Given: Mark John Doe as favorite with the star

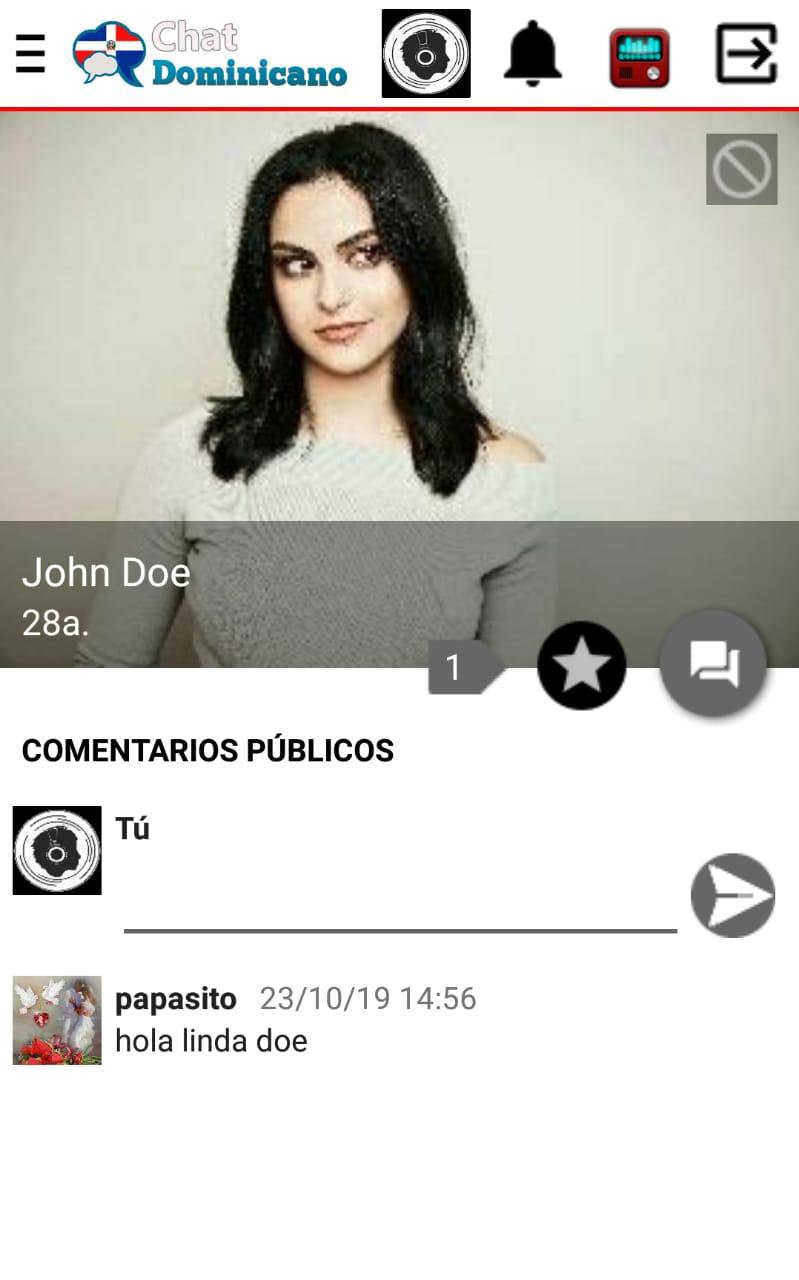Looking at the screenshot, I should (x=582, y=664).
